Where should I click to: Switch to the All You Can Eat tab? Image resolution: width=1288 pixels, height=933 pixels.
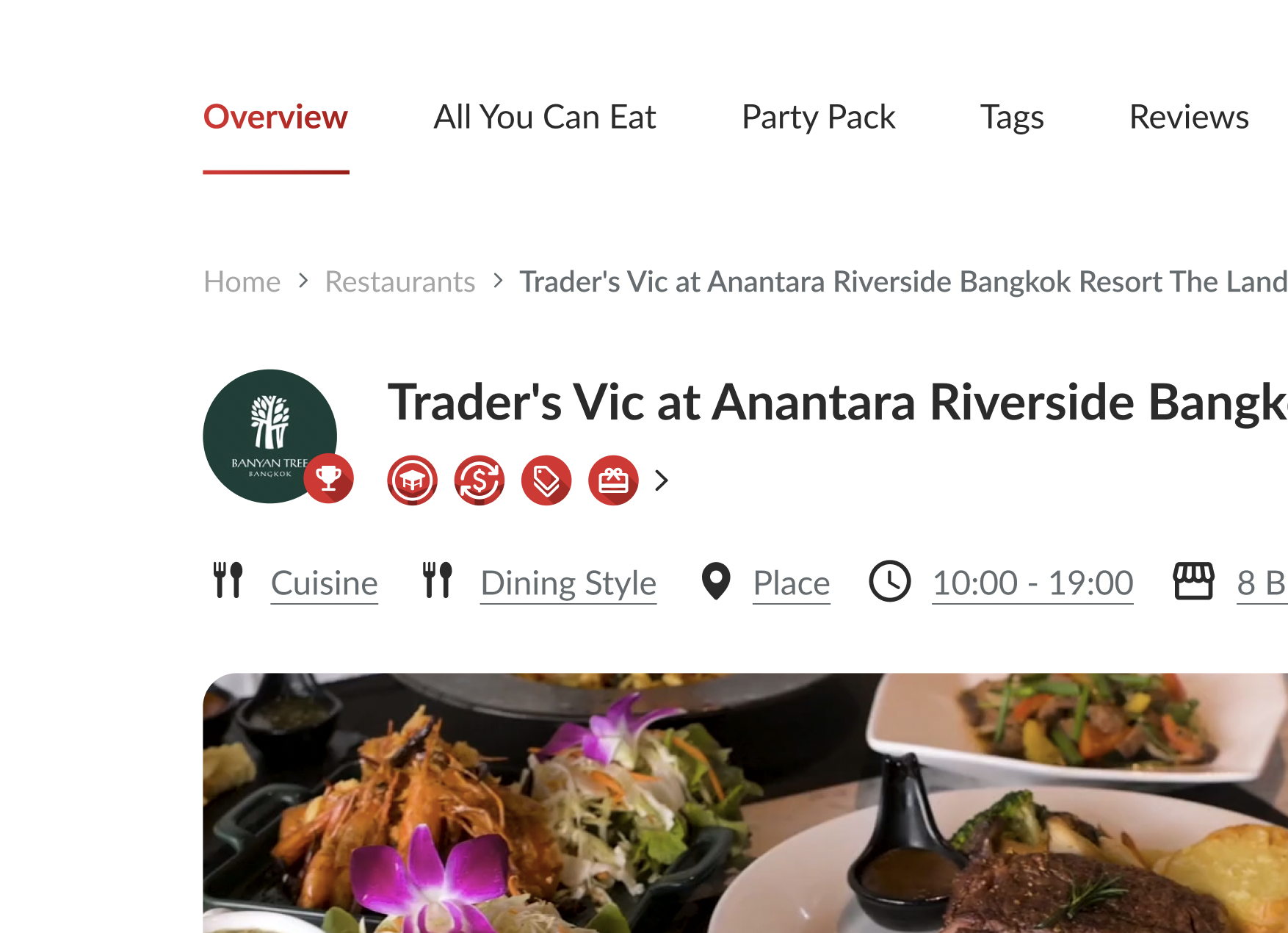coord(544,118)
